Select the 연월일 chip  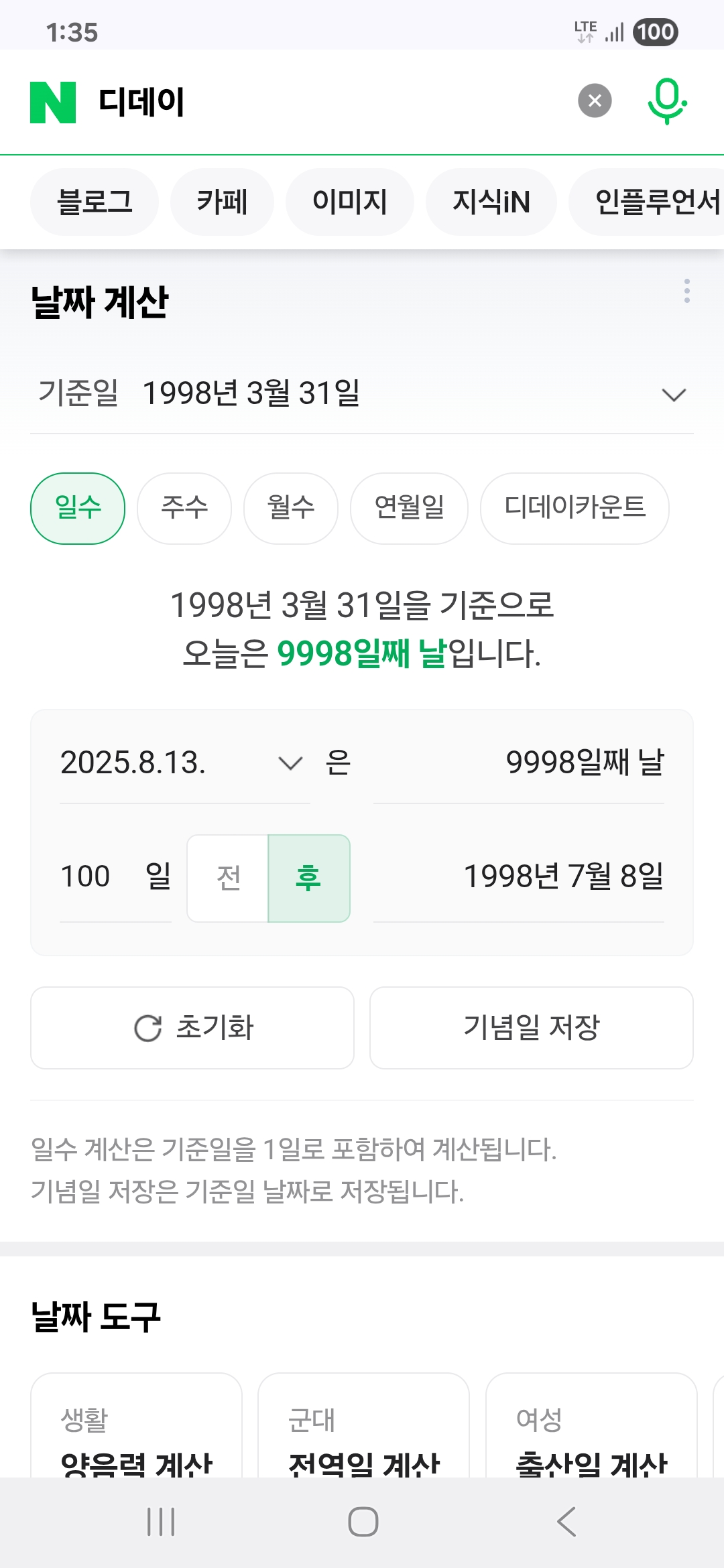409,509
